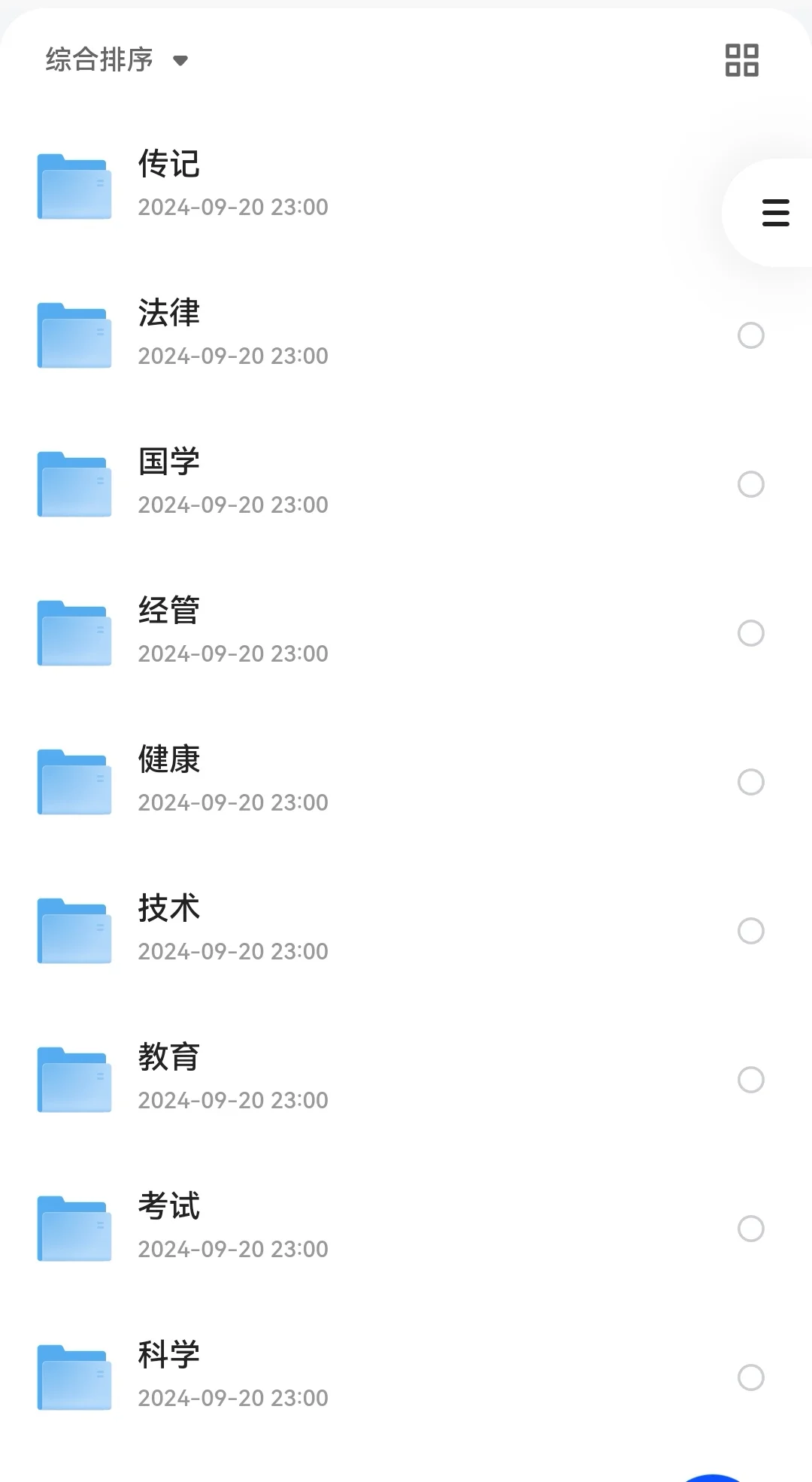812x1482 pixels.
Task: Select the 经管 folder checkbox
Action: 750,633
